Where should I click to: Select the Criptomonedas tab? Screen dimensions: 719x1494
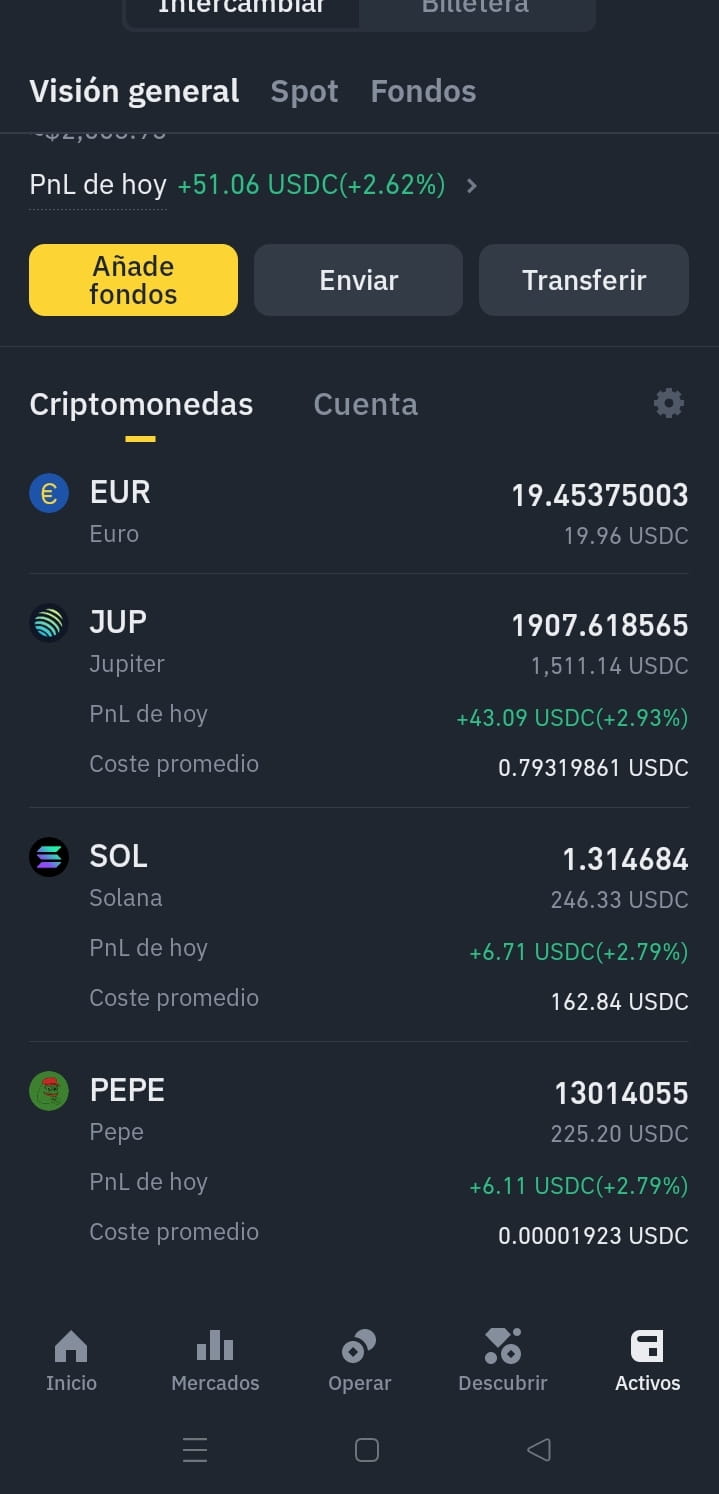(x=141, y=404)
